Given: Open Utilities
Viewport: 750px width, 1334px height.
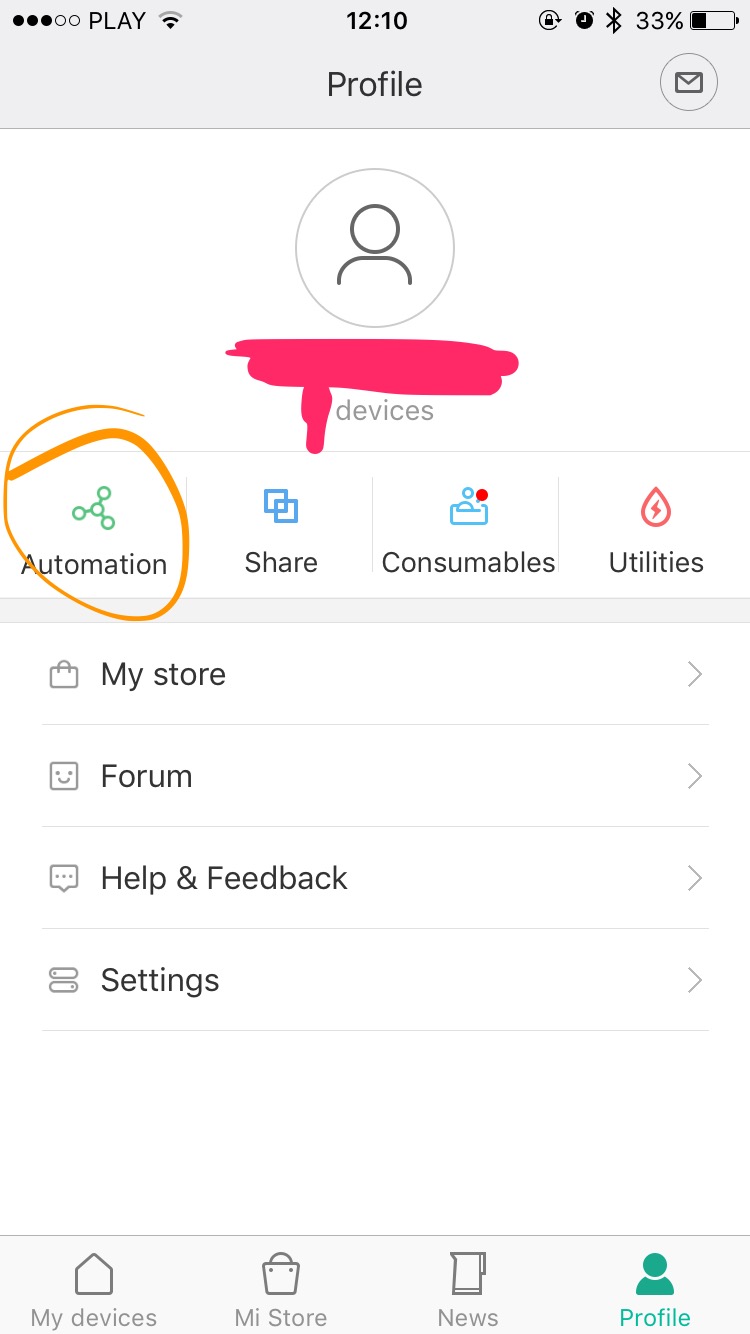Looking at the screenshot, I should [x=656, y=532].
